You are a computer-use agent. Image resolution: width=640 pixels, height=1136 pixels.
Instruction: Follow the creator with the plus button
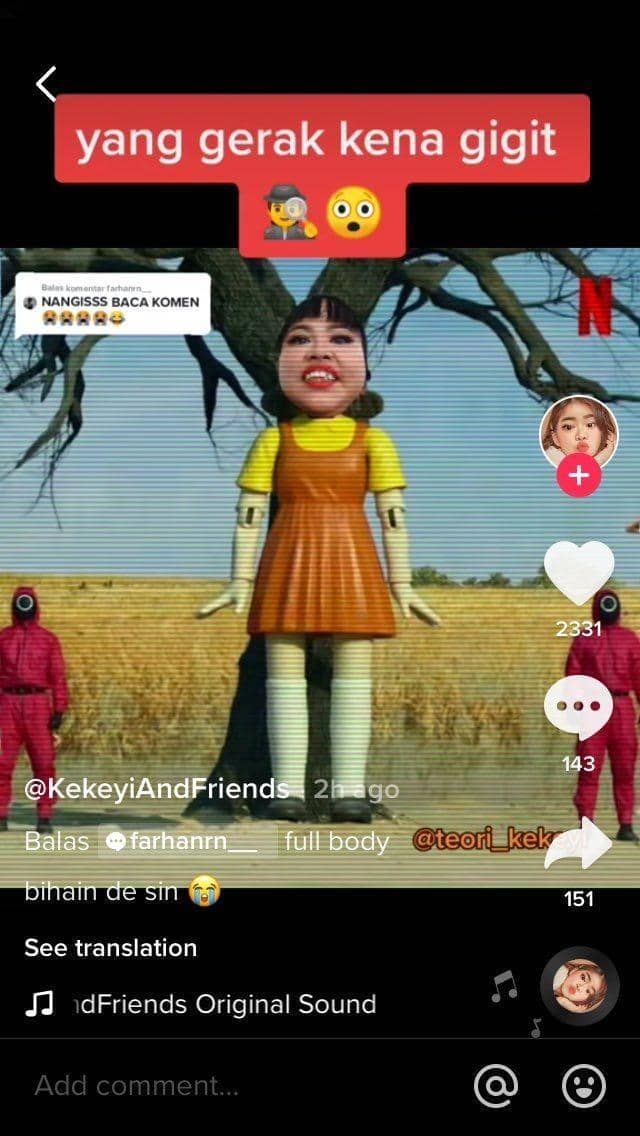[579, 477]
